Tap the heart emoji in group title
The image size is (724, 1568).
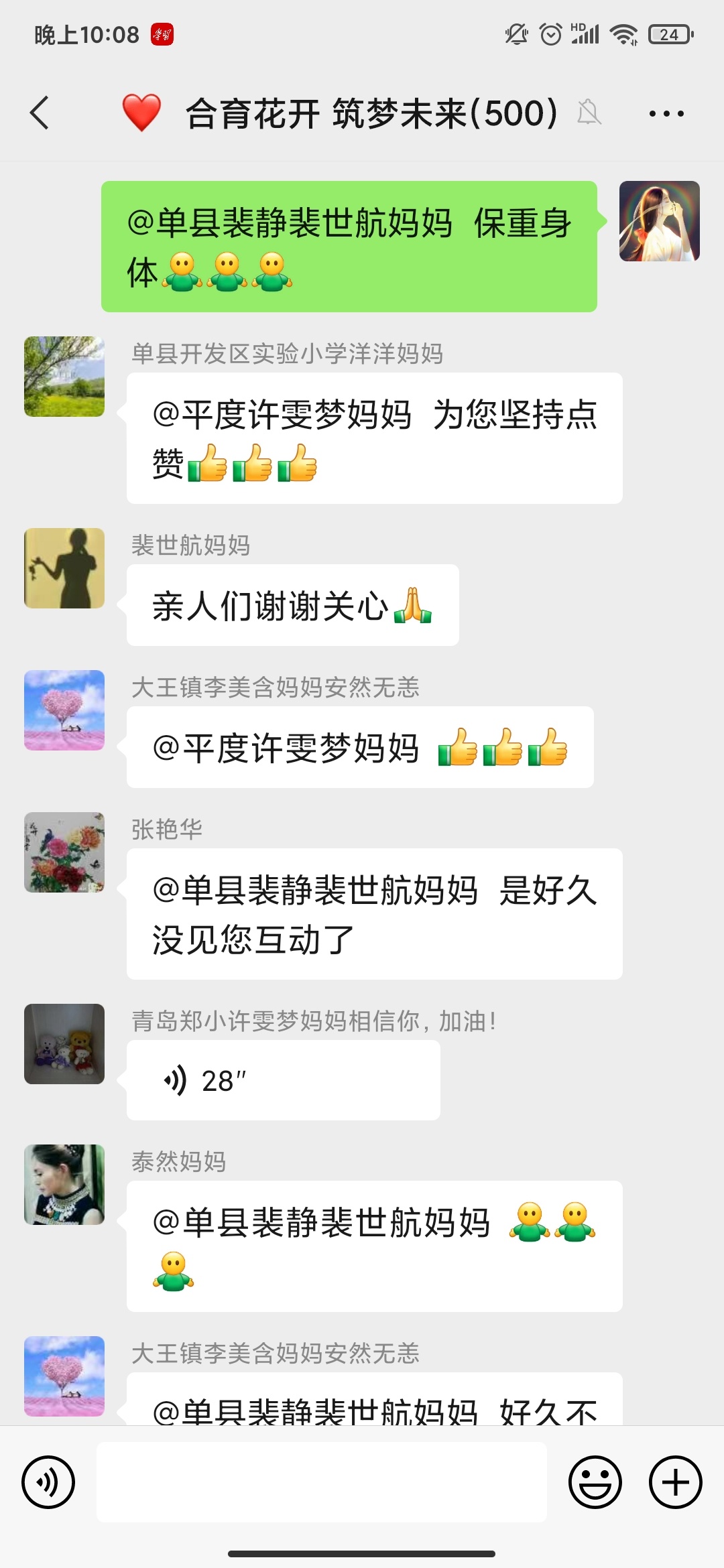(141, 114)
